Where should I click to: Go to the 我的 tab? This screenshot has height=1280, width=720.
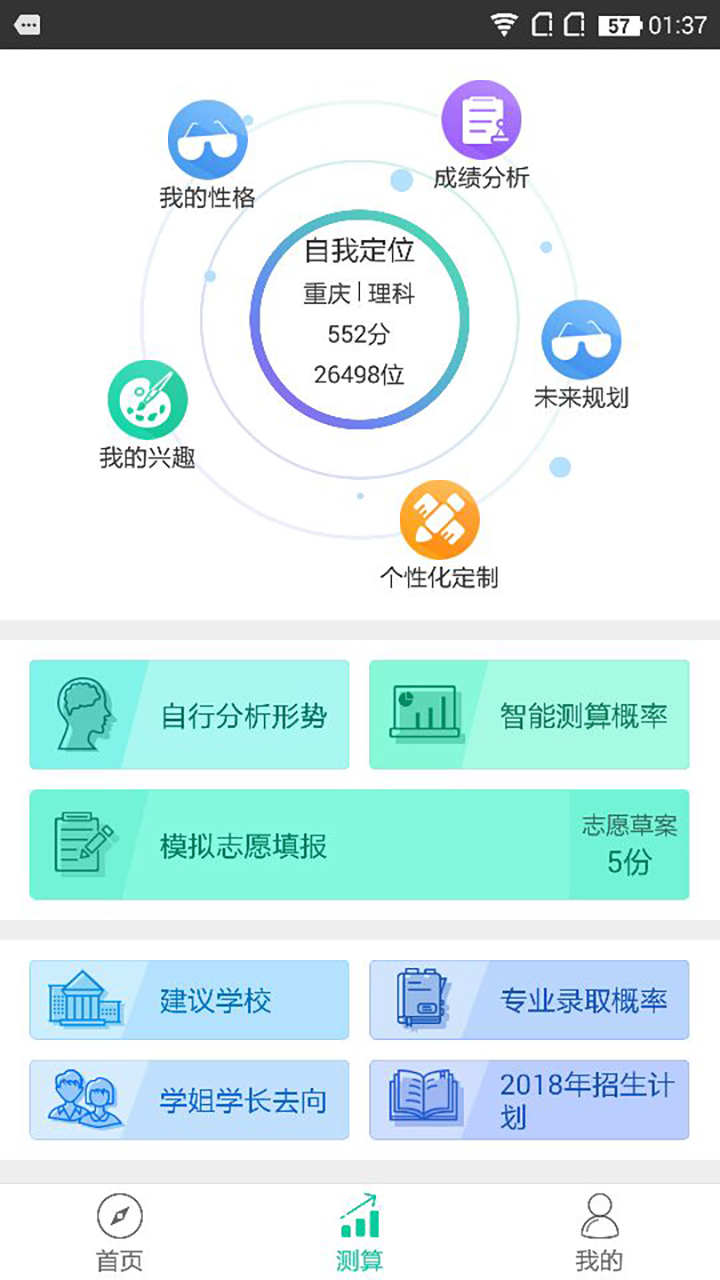tap(599, 1233)
